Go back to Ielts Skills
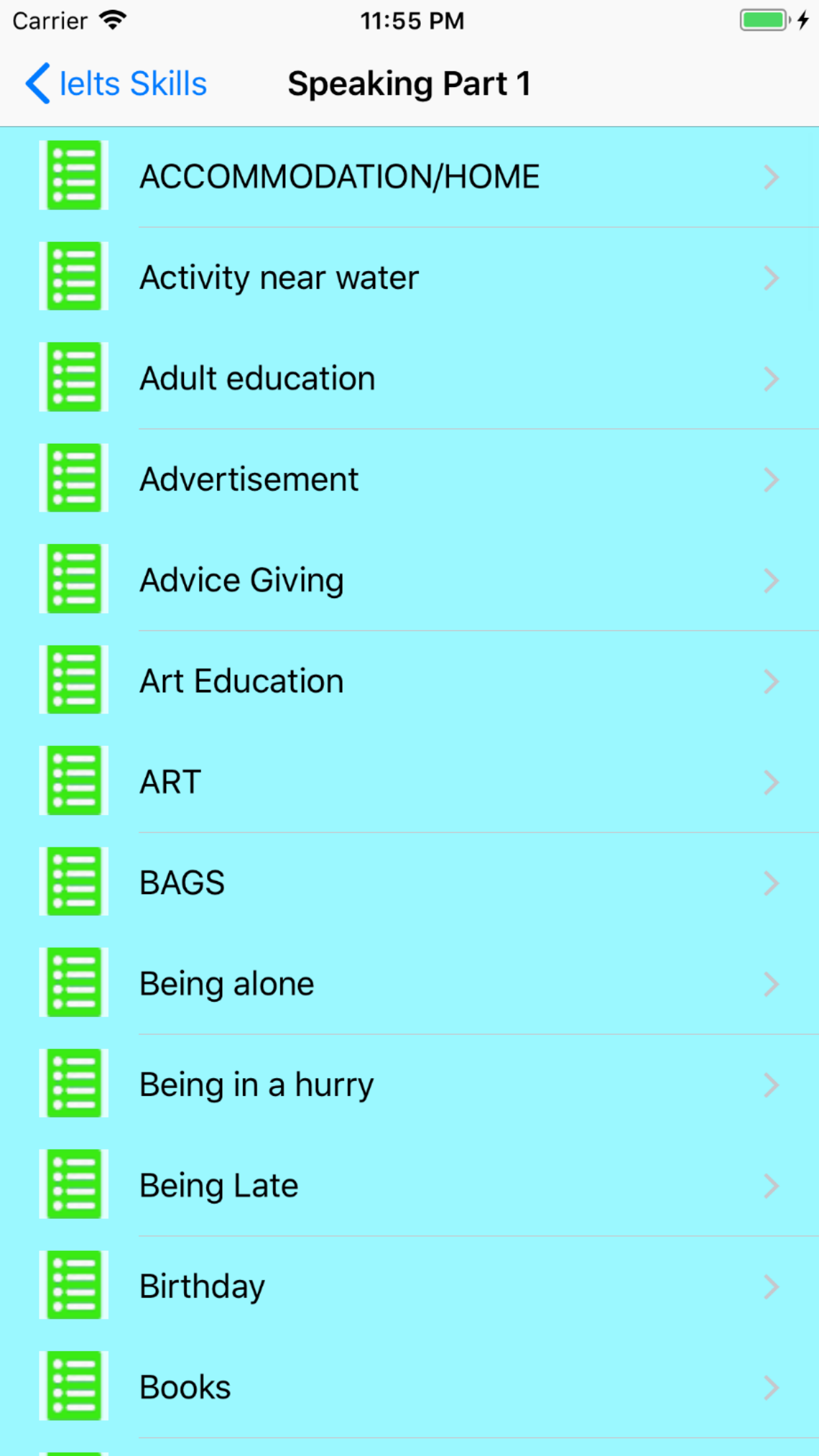Image resolution: width=819 pixels, height=1456 pixels. (x=117, y=84)
